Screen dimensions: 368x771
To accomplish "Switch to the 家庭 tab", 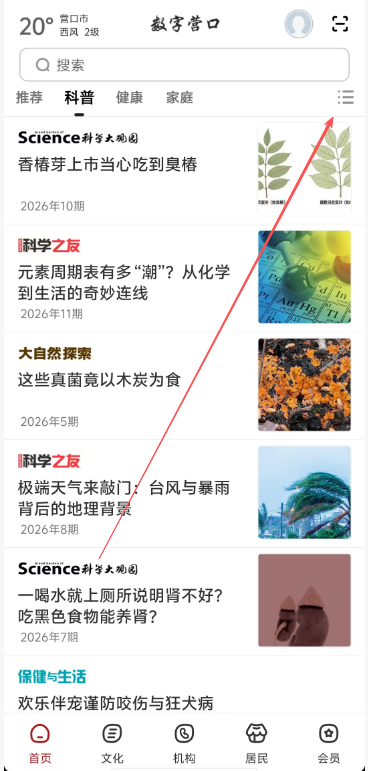I will [180, 97].
